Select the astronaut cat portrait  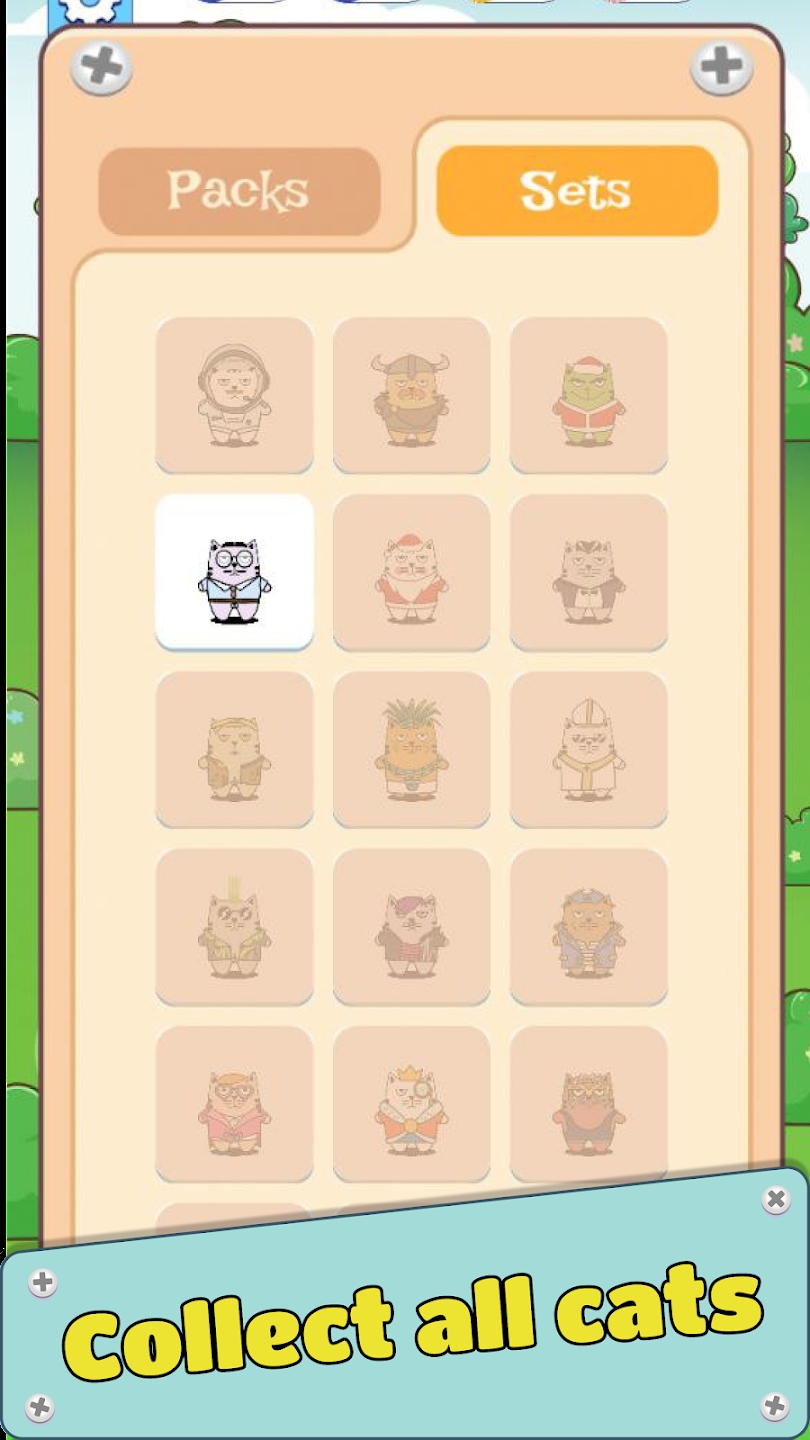[x=234, y=395]
